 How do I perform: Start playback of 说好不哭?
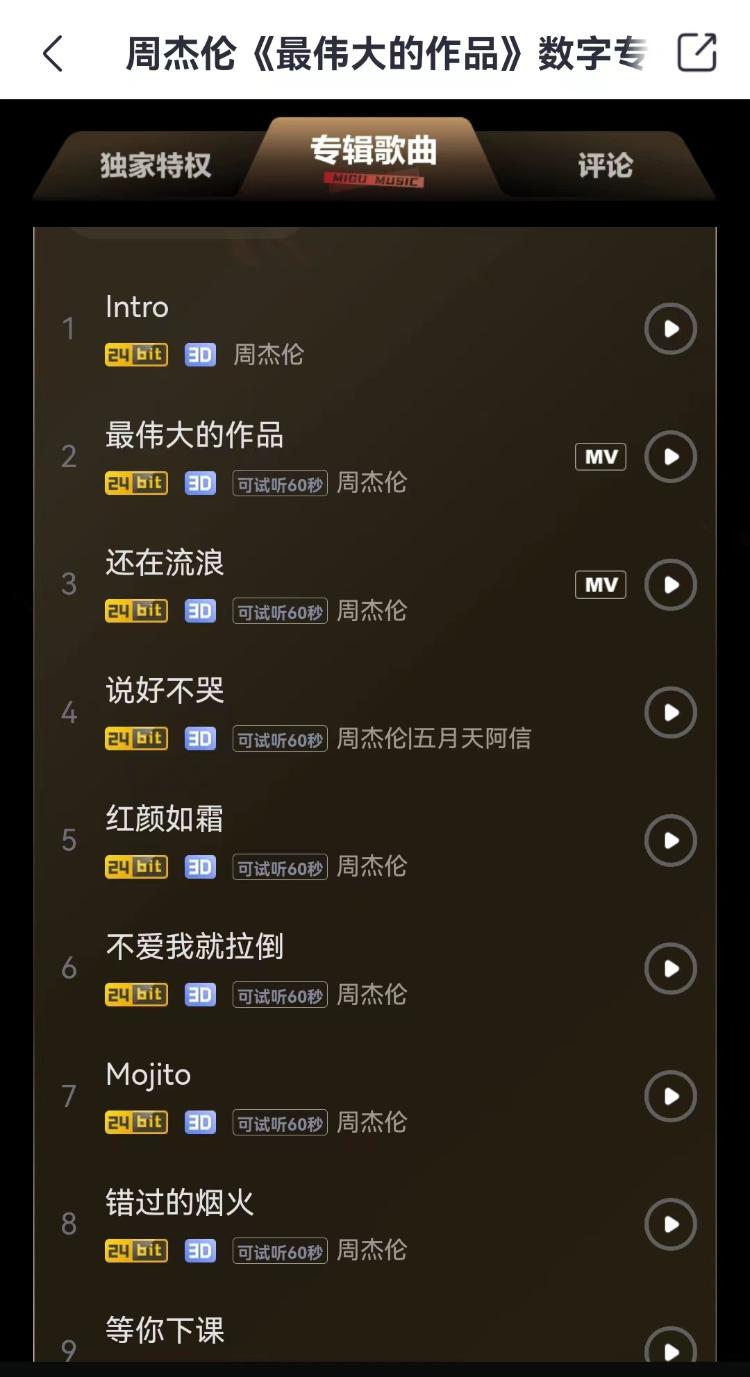pyautogui.click(x=670, y=712)
